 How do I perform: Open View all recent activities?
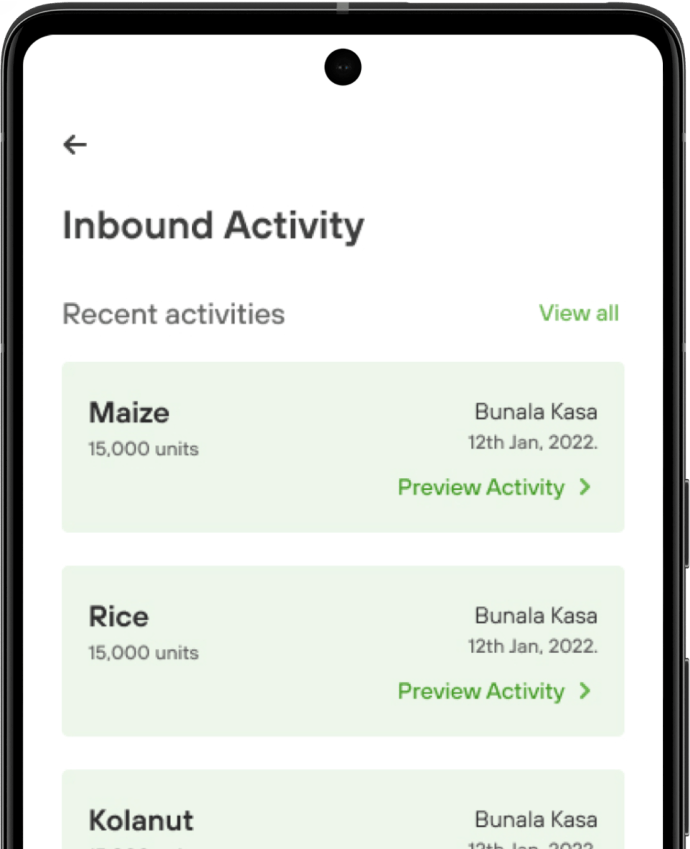pyautogui.click(x=578, y=313)
